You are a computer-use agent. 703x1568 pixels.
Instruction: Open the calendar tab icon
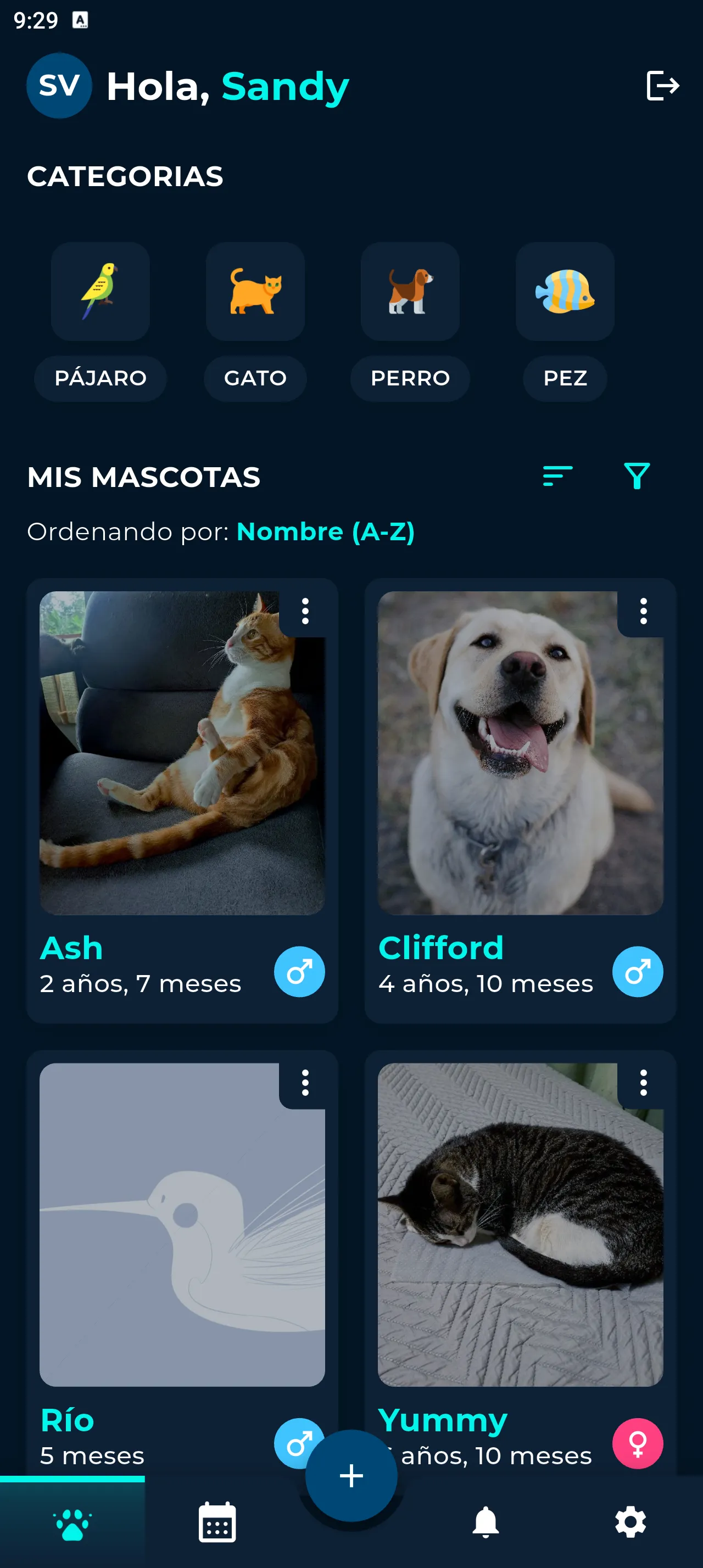(x=217, y=1522)
